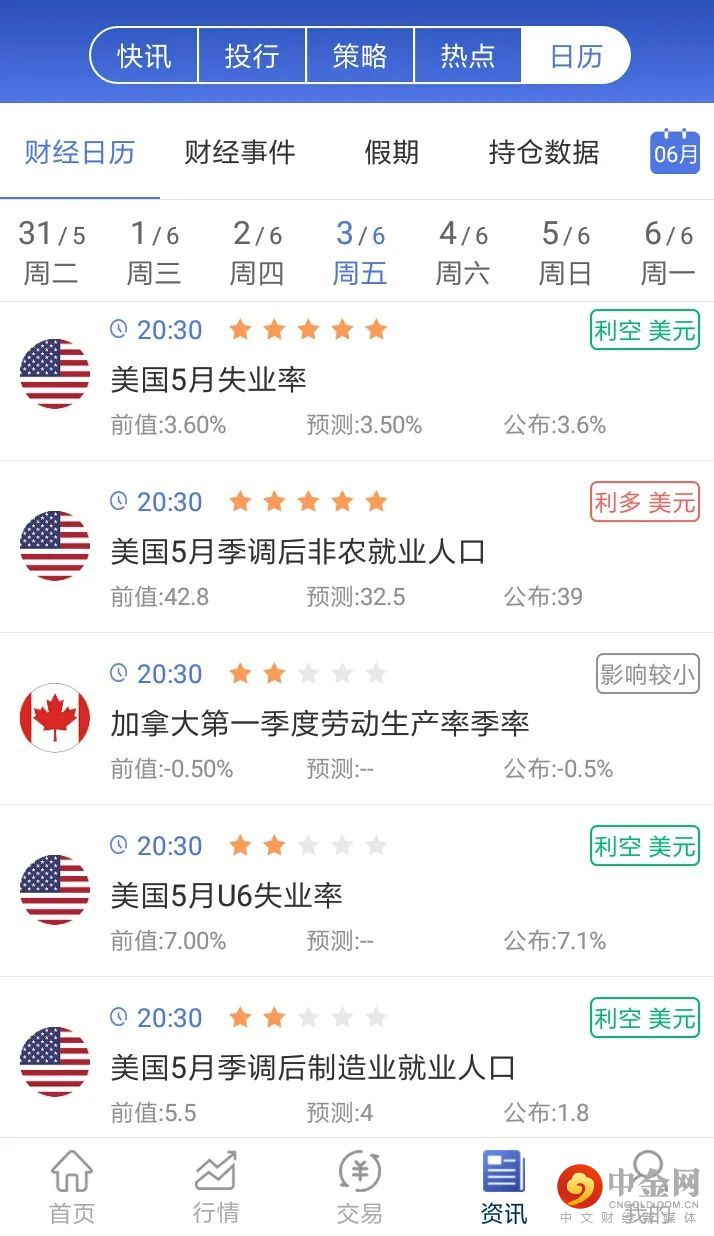The width and height of the screenshot is (714, 1236).
Task: Go to the 首页 tab
Action: [72, 1188]
